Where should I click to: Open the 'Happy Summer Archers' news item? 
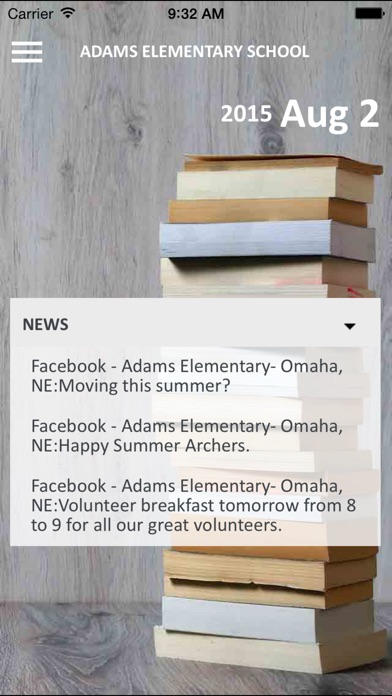click(x=186, y=436)
